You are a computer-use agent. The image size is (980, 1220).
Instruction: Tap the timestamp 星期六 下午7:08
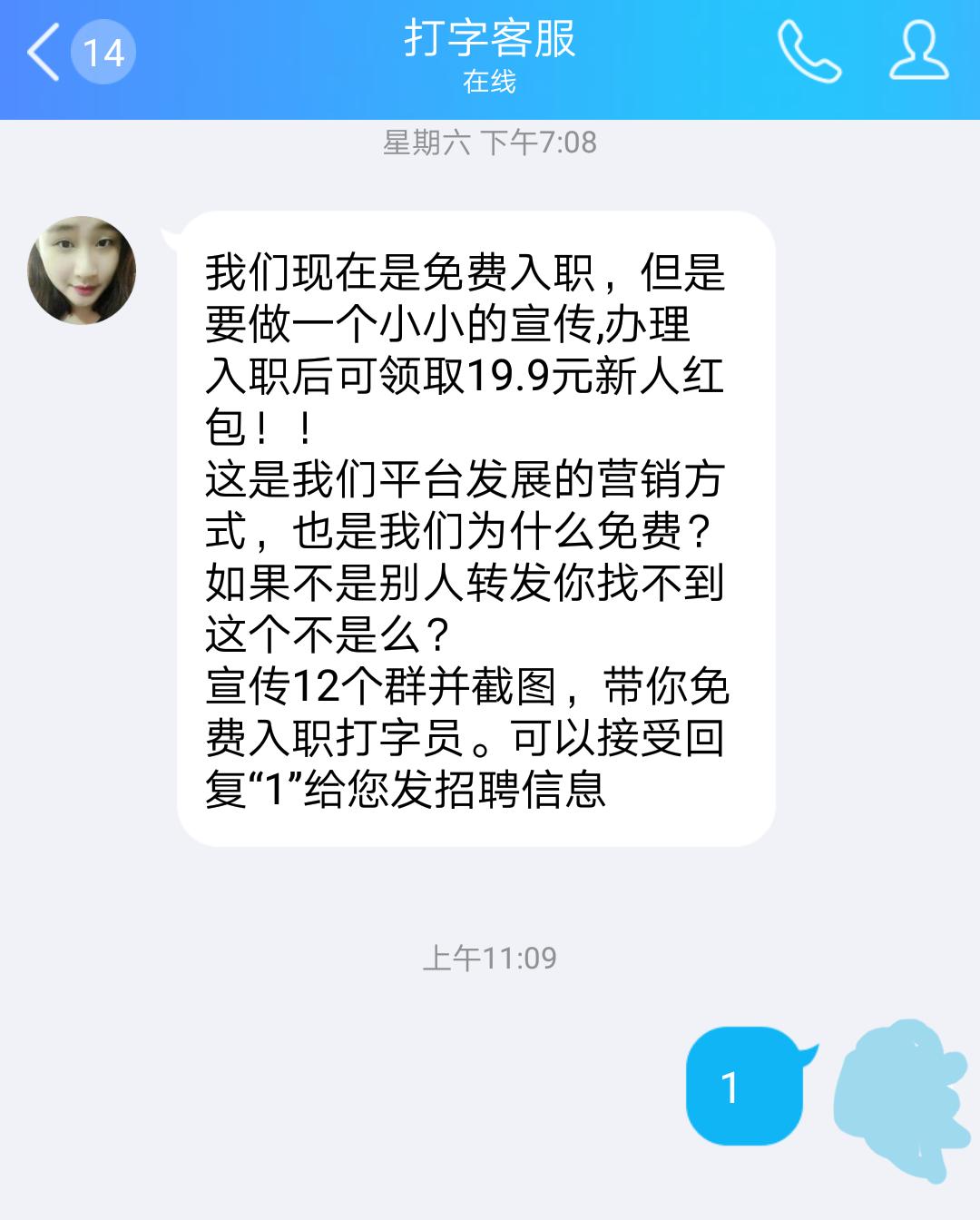(x=490, y=141)
